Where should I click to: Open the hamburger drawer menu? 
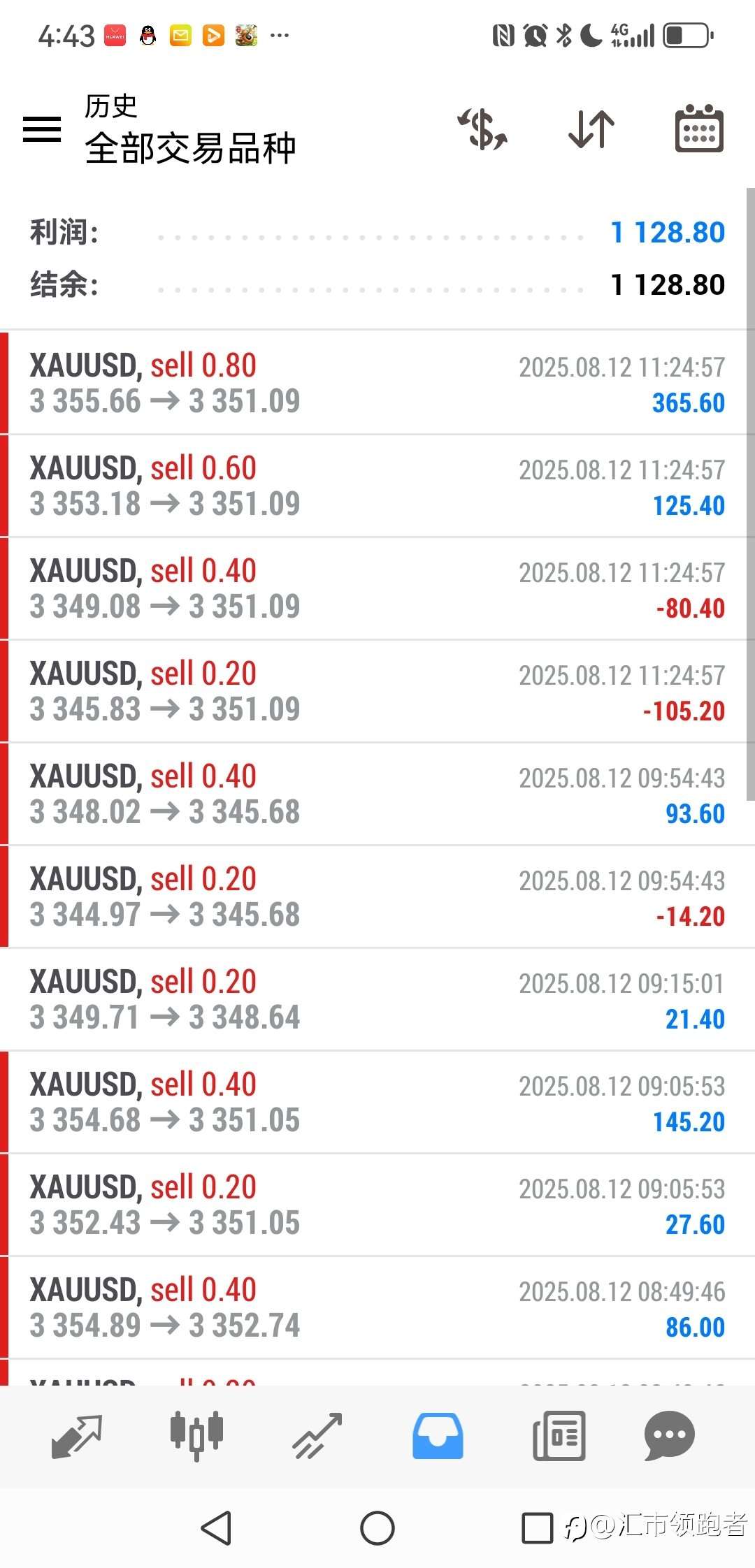(42, 129)
